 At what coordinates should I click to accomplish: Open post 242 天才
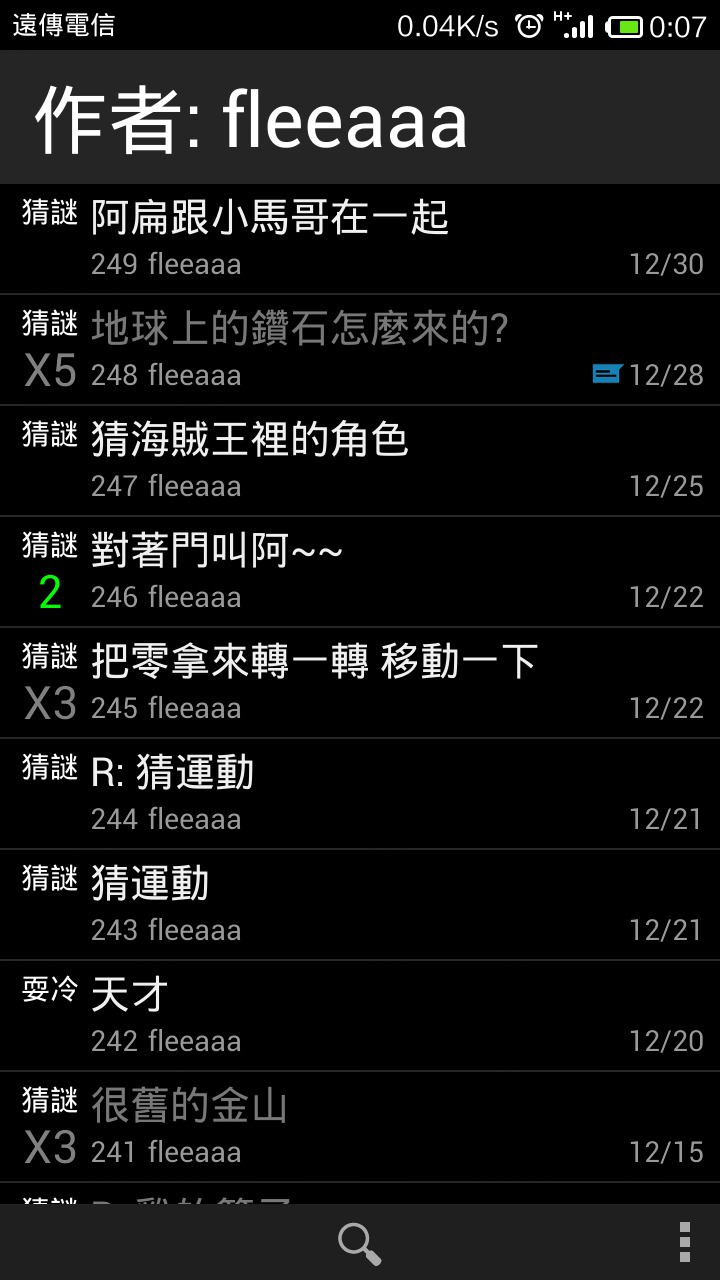tap(360, 1016)
